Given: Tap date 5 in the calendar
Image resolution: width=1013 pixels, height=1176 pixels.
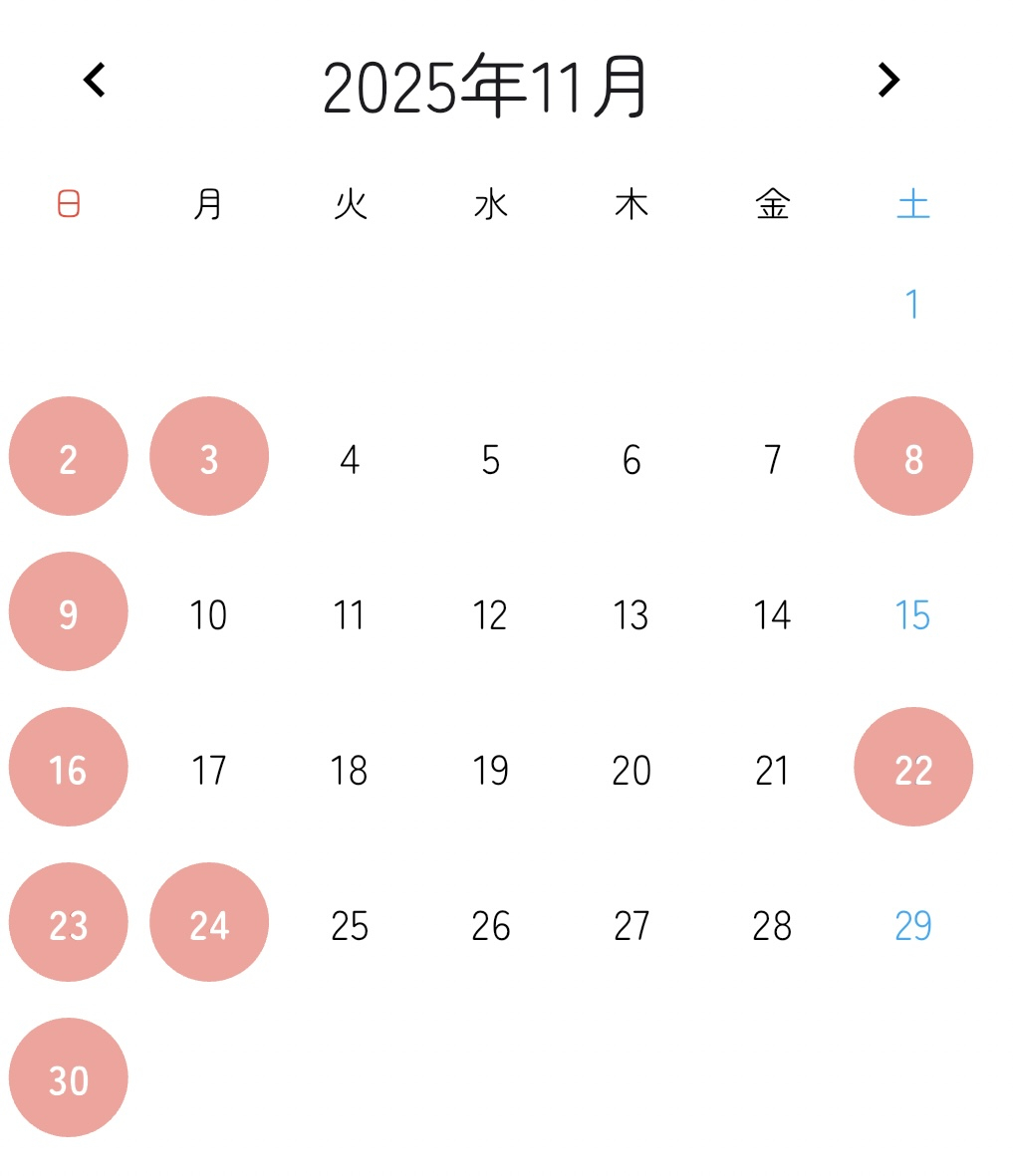Looking at the screenshot, I should pyautogui.click(x=490, y=460).
